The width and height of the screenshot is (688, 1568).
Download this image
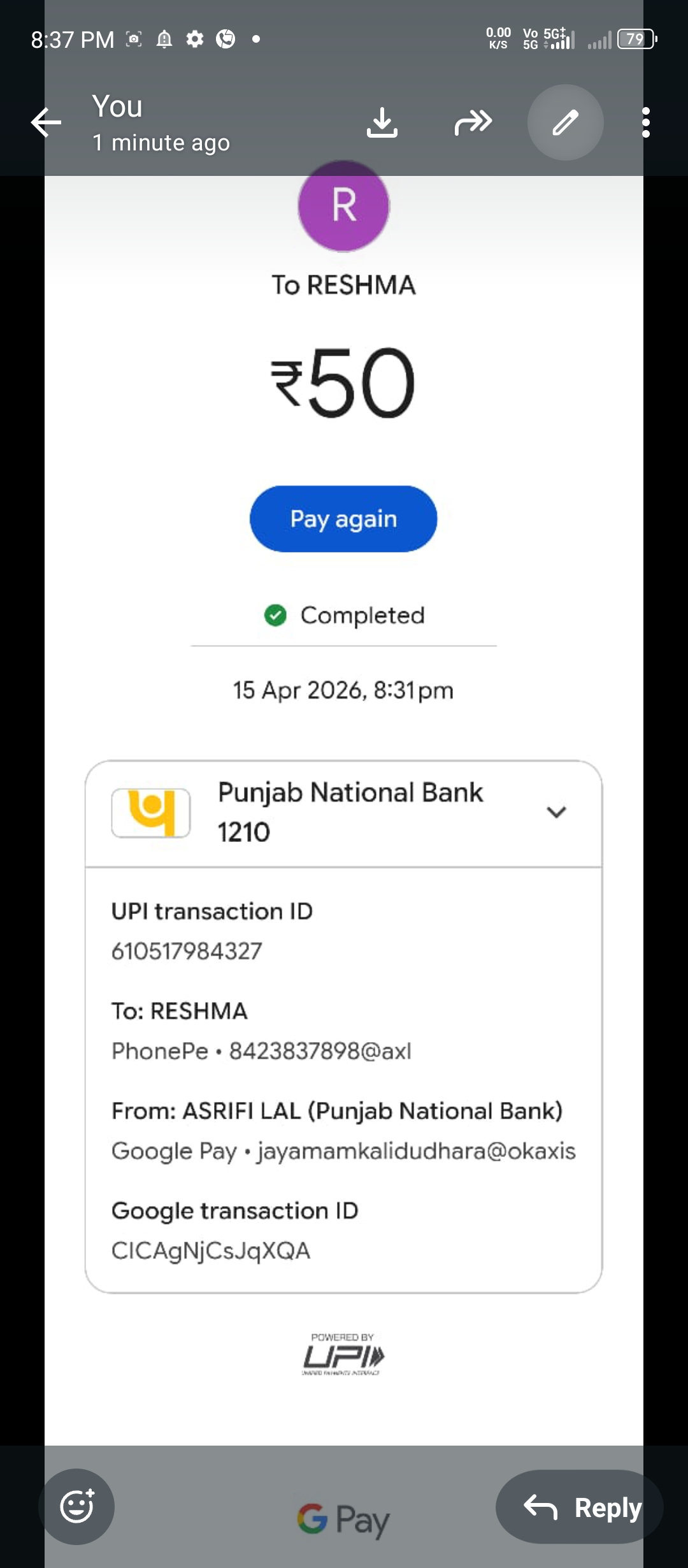click(x=382, y=122)
